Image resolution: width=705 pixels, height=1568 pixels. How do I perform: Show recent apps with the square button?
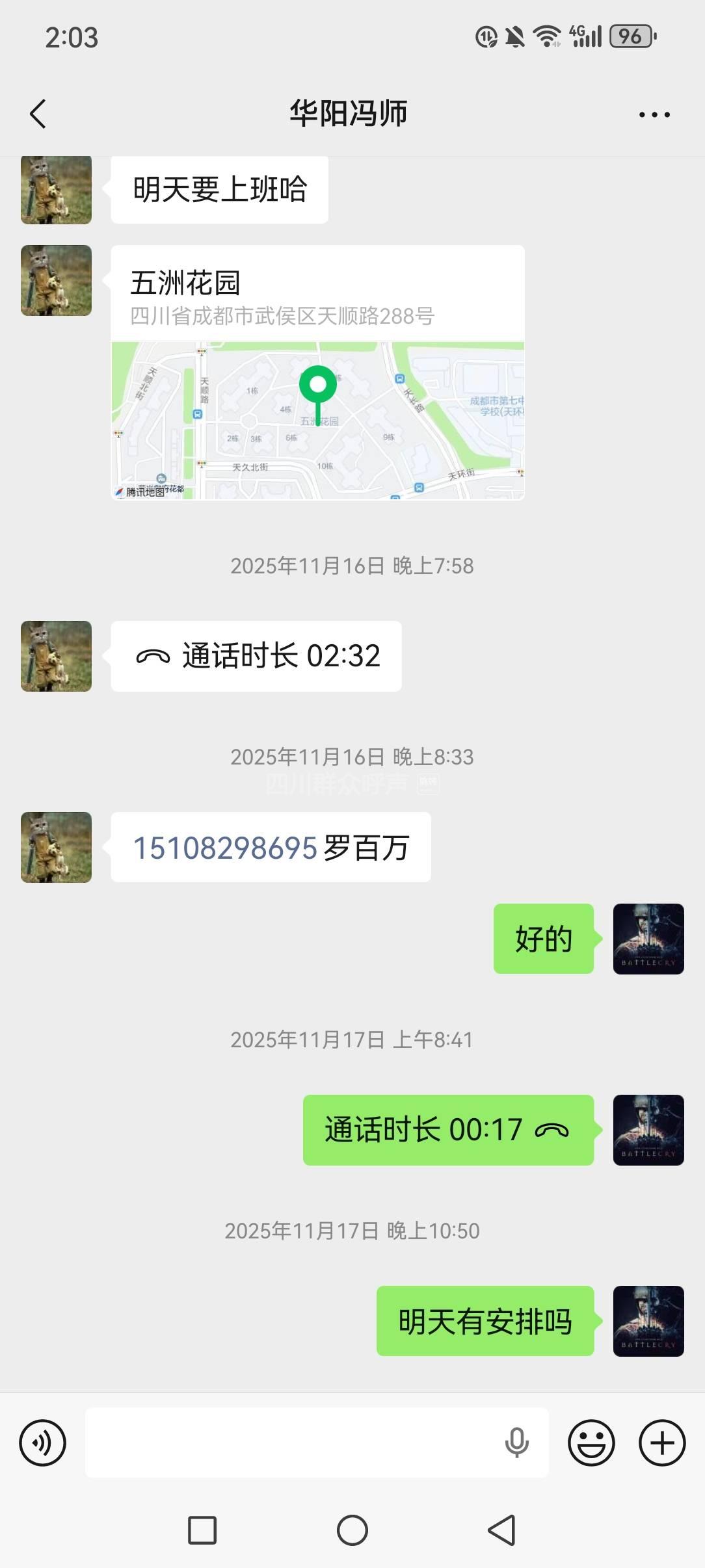202,1530
